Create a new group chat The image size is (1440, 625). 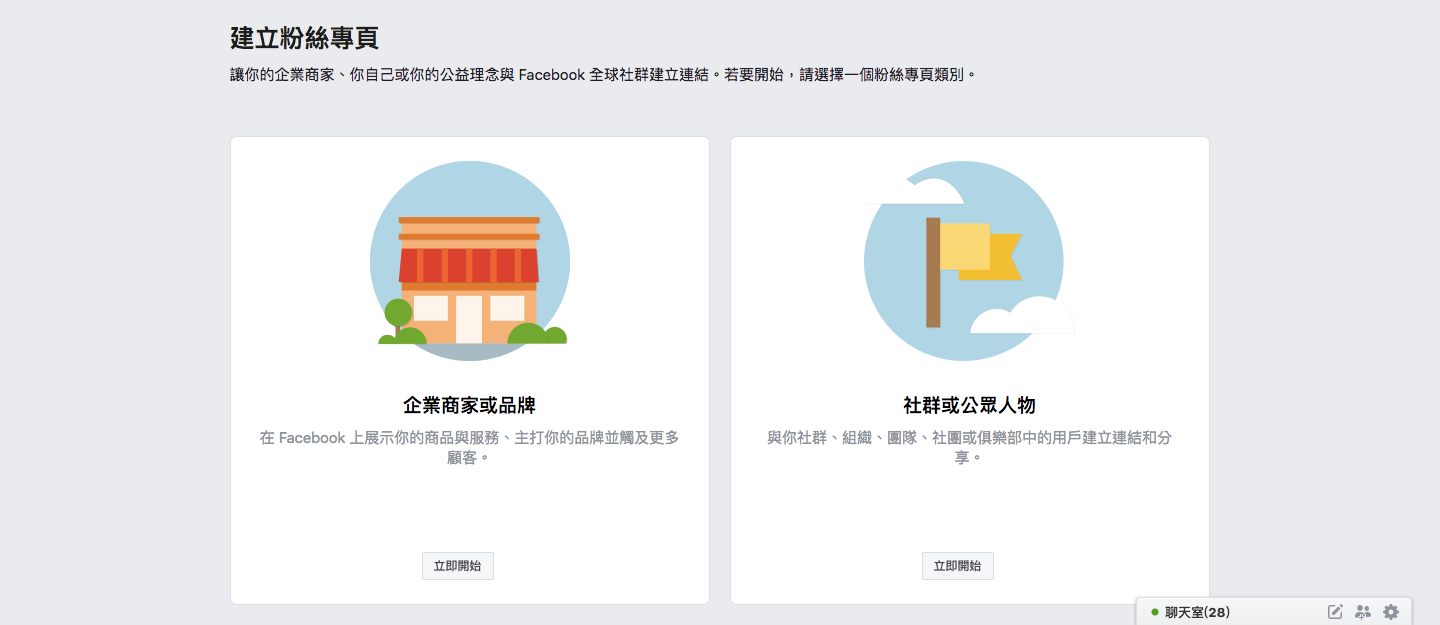(x=1362, y=612)
